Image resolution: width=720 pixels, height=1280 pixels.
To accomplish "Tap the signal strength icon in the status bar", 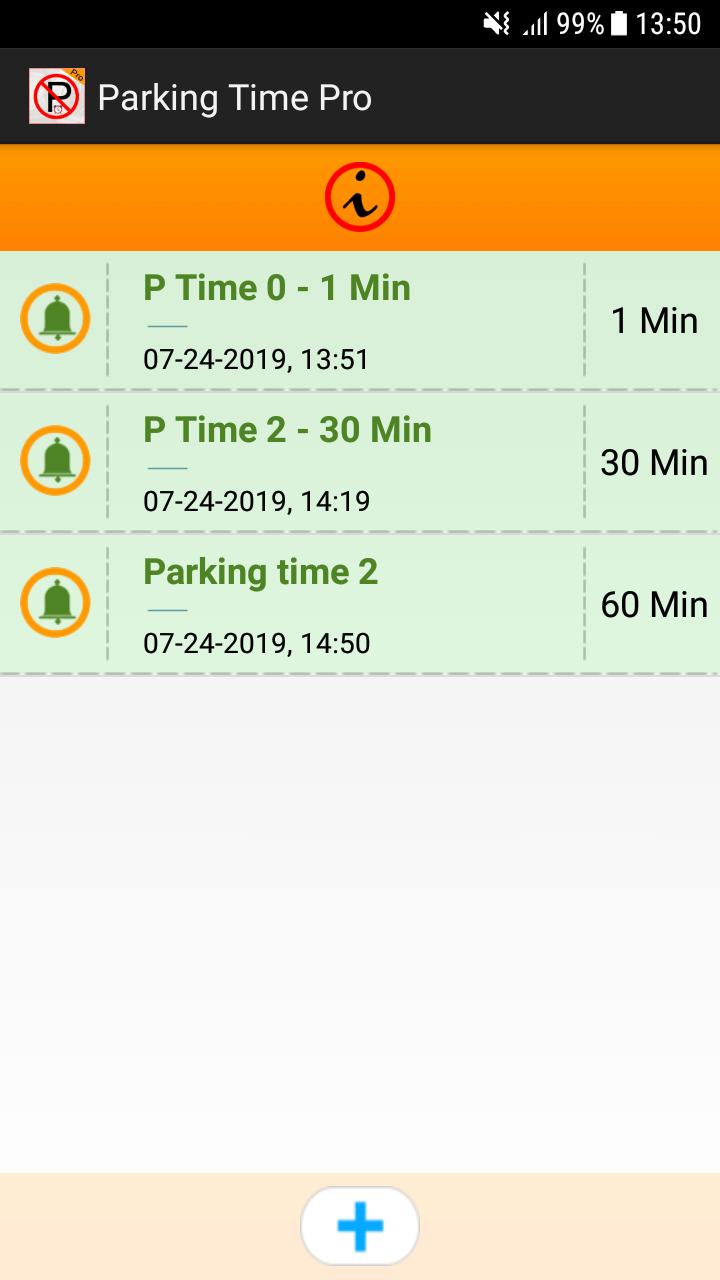I will (x=535, y=25).
